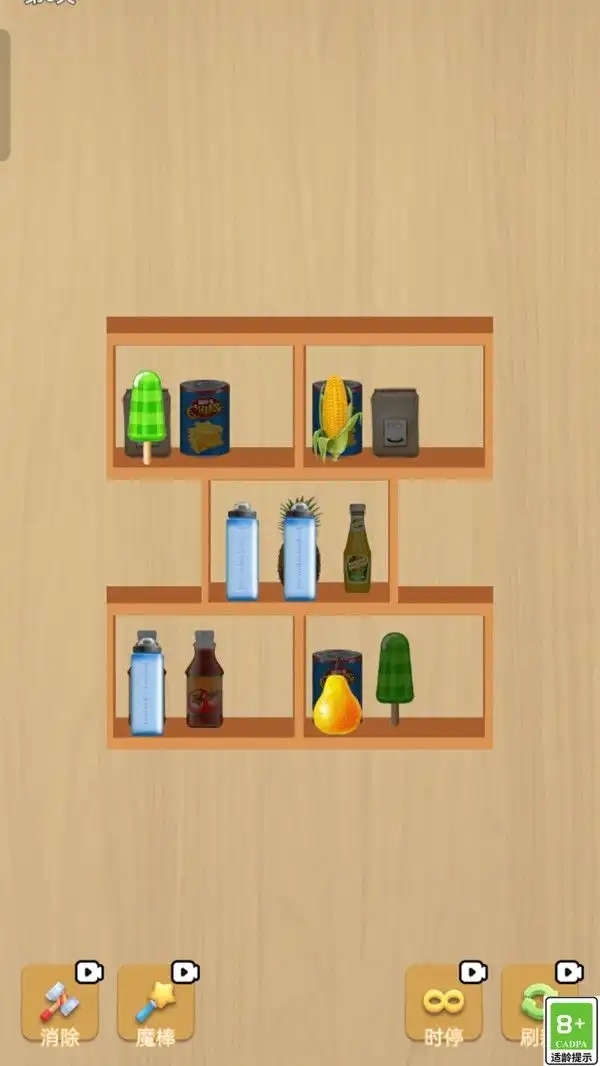The image size is (600, 1066).
Task: Pick the blue chips can
Action: click(x=205, y=418)
